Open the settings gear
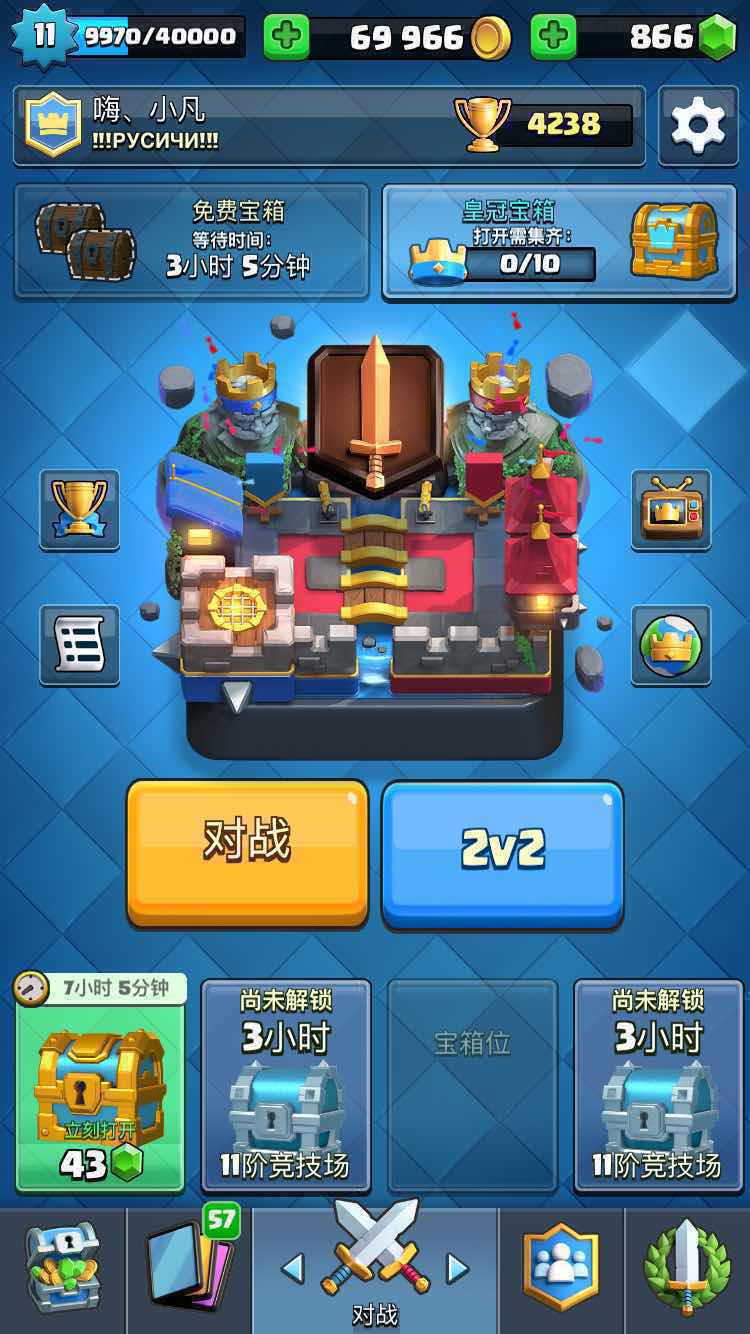Viewport: 750px width, 1334px height. tap(697, 125)
